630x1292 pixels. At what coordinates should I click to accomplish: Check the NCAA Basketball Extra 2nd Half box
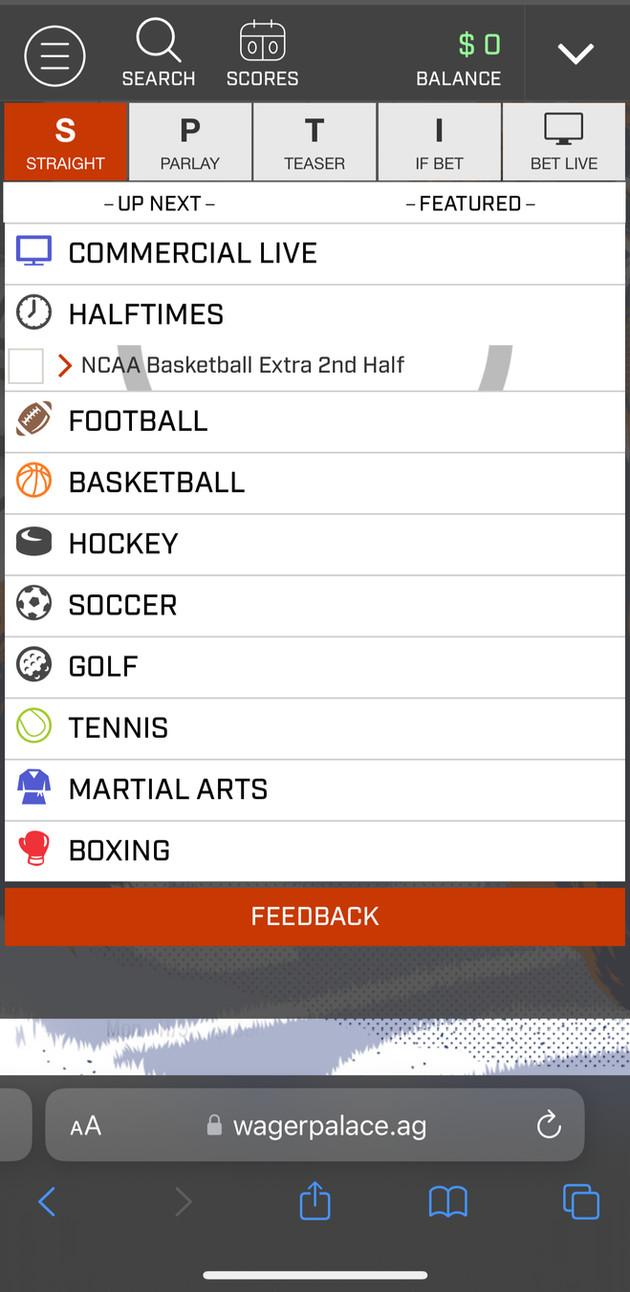click(26, 366)
